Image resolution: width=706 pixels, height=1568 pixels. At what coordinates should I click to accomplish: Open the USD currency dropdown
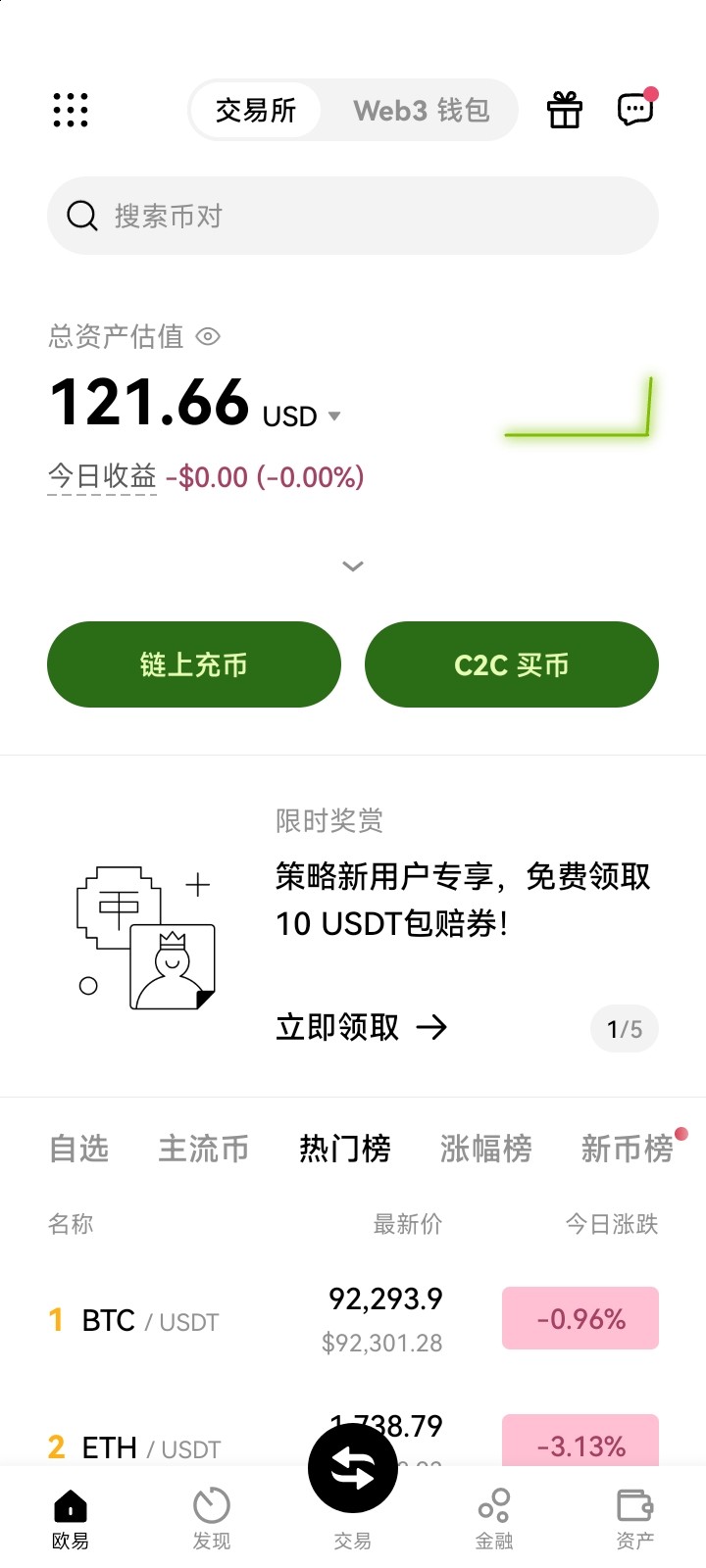pos(302,416)
